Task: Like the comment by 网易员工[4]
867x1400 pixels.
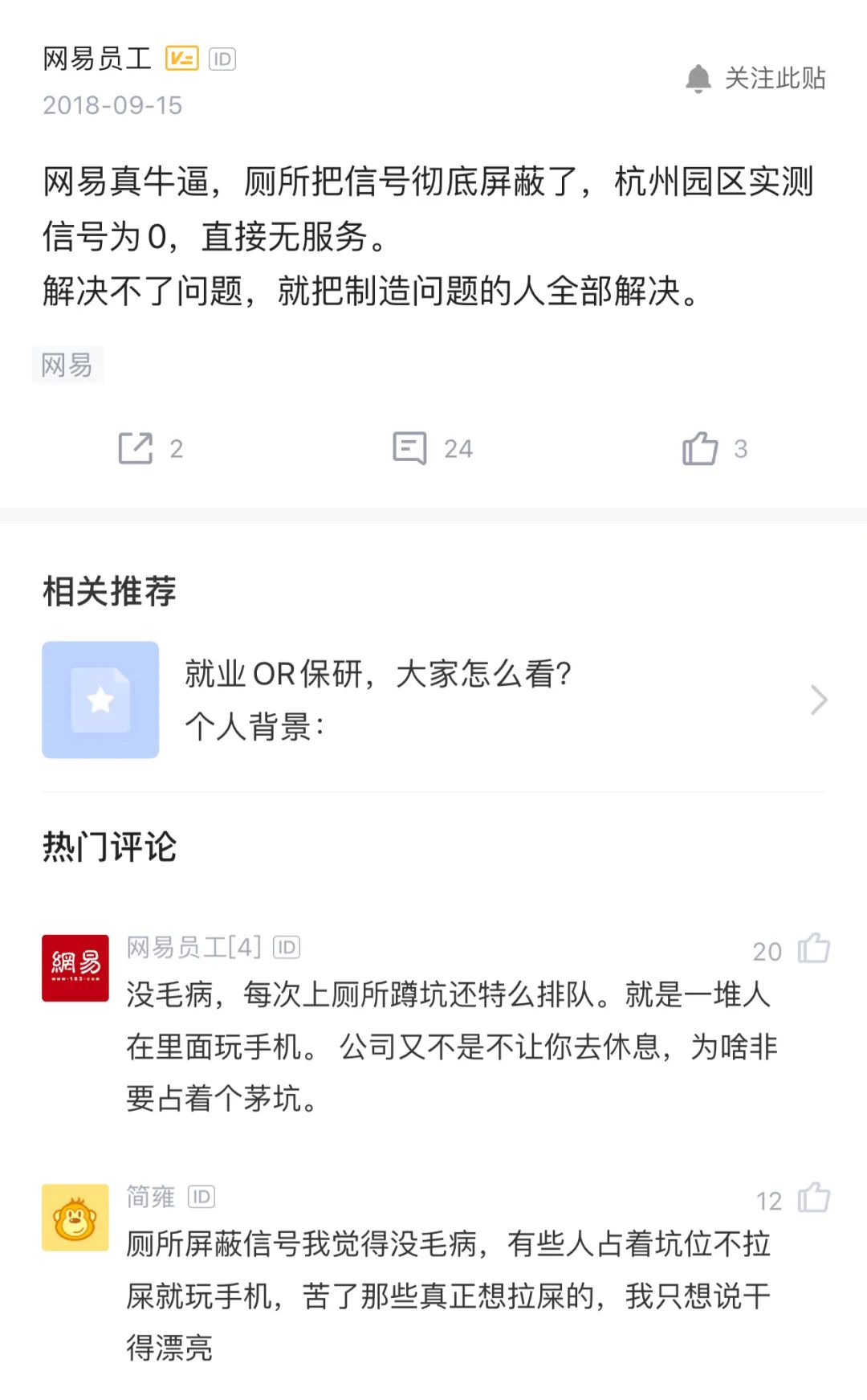Action: click(x=813, y=949)
